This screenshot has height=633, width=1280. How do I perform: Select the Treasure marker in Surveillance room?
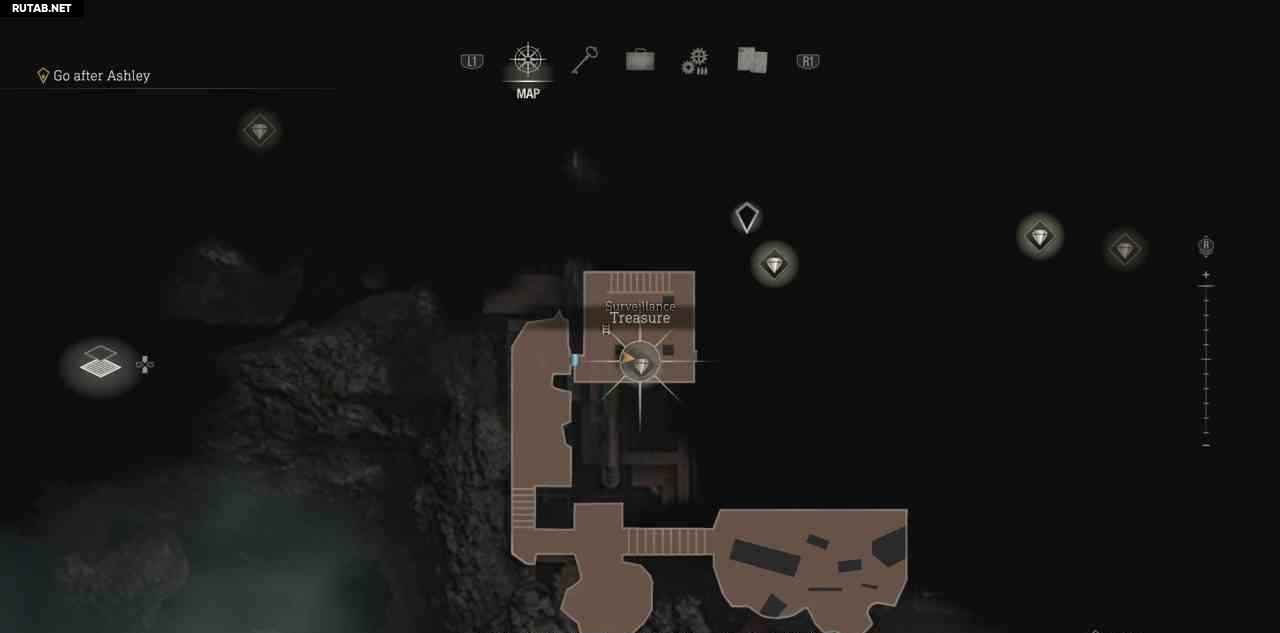(x=641, y=364)
